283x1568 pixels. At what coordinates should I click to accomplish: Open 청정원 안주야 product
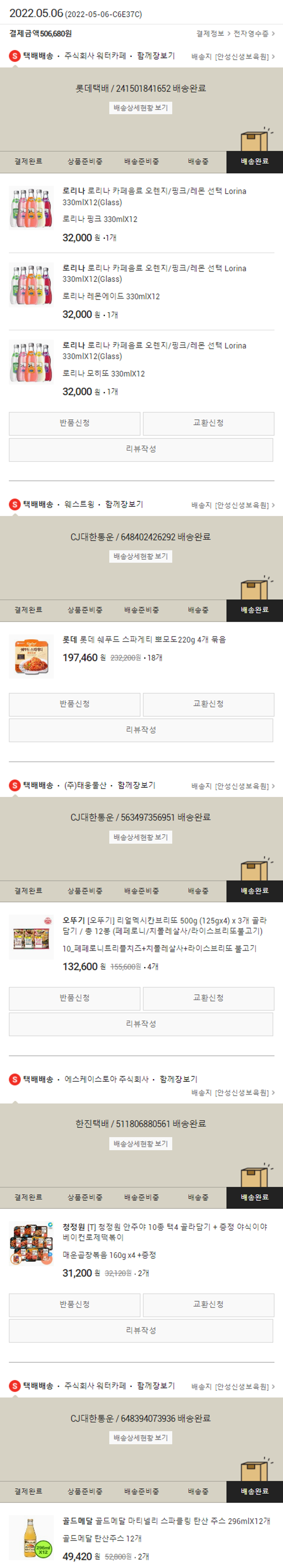[164, 1231]
